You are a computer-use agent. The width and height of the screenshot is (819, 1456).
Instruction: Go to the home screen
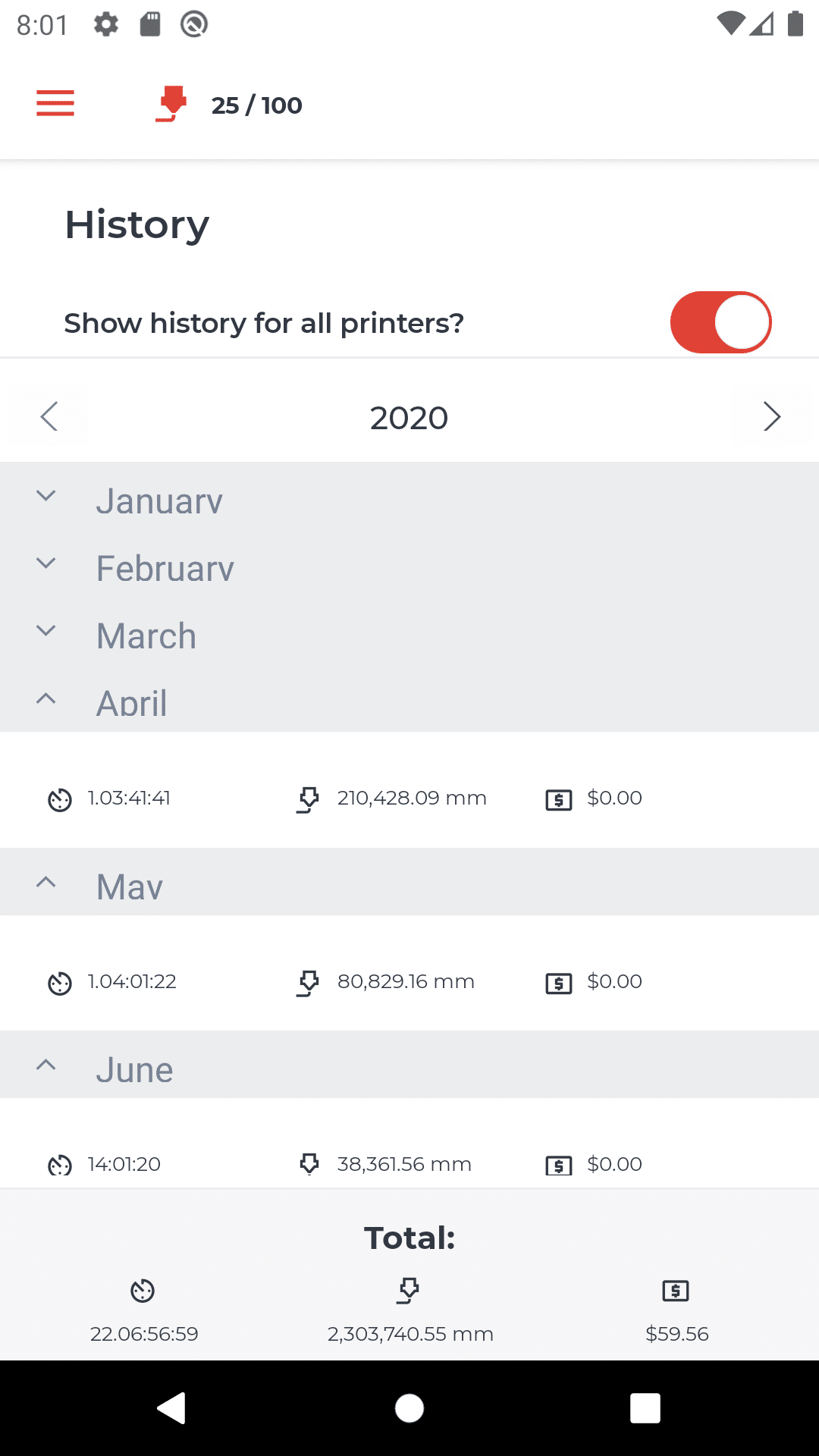click(x=409, y=1408)
